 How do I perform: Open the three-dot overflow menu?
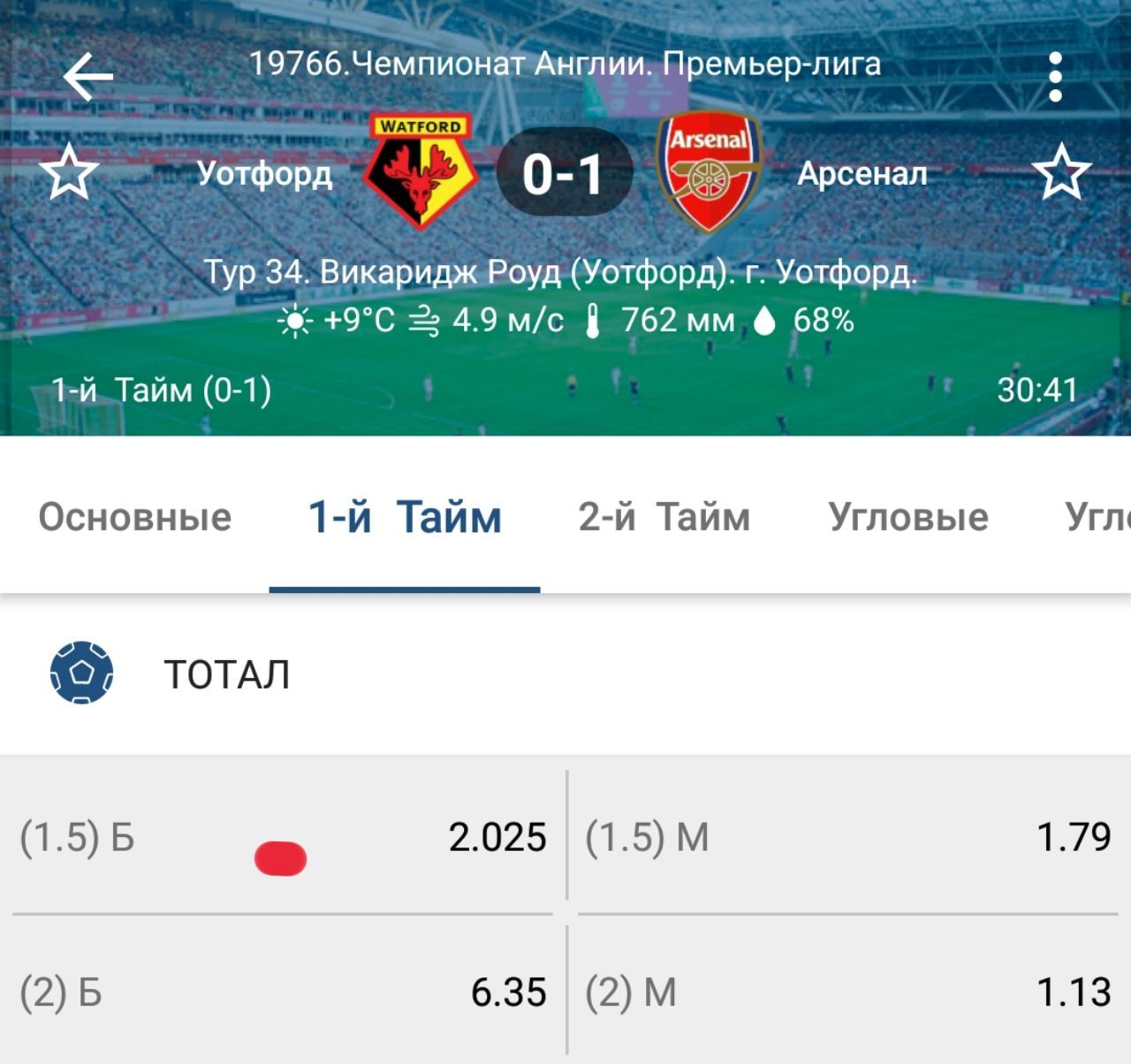click(x=1055, y=77)
